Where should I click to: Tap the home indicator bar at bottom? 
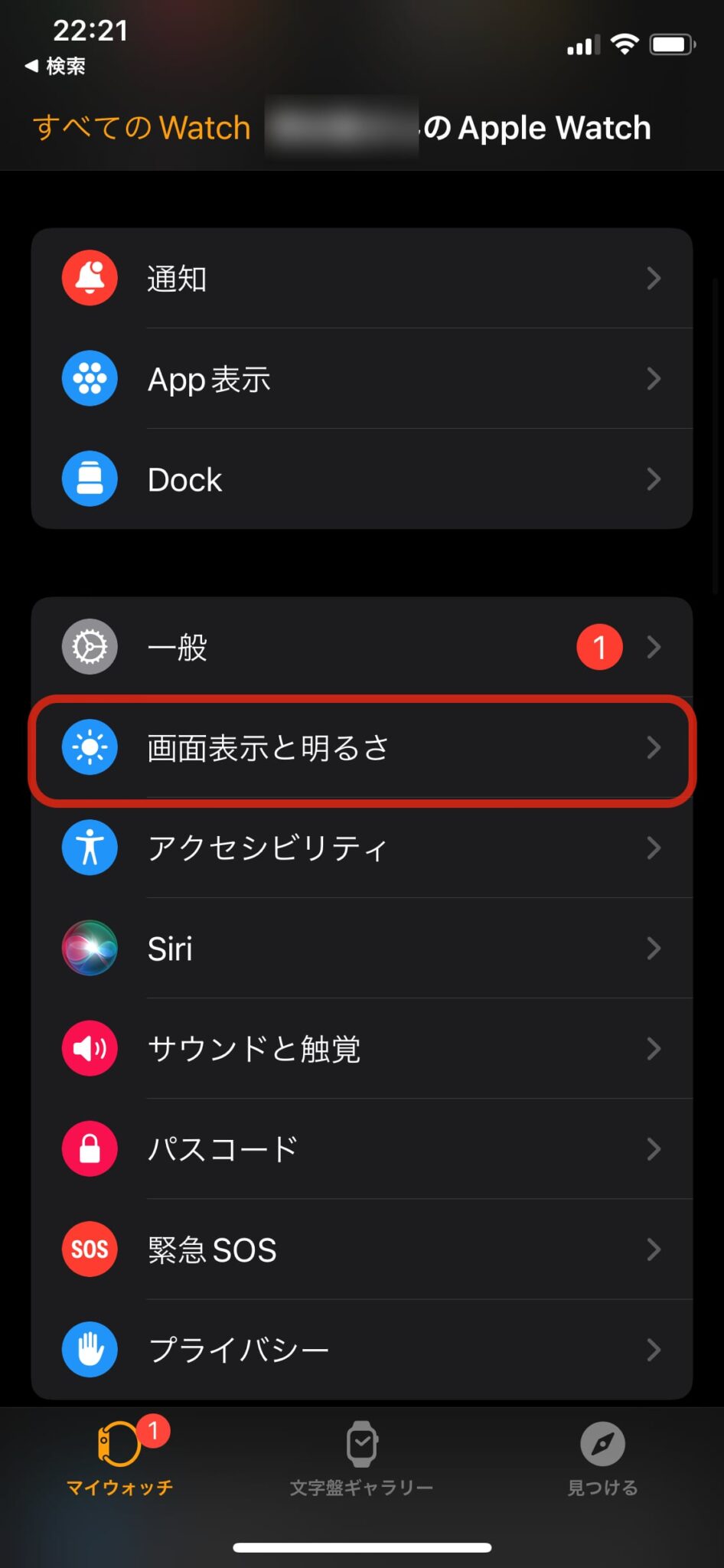(x=361, y=1547)
